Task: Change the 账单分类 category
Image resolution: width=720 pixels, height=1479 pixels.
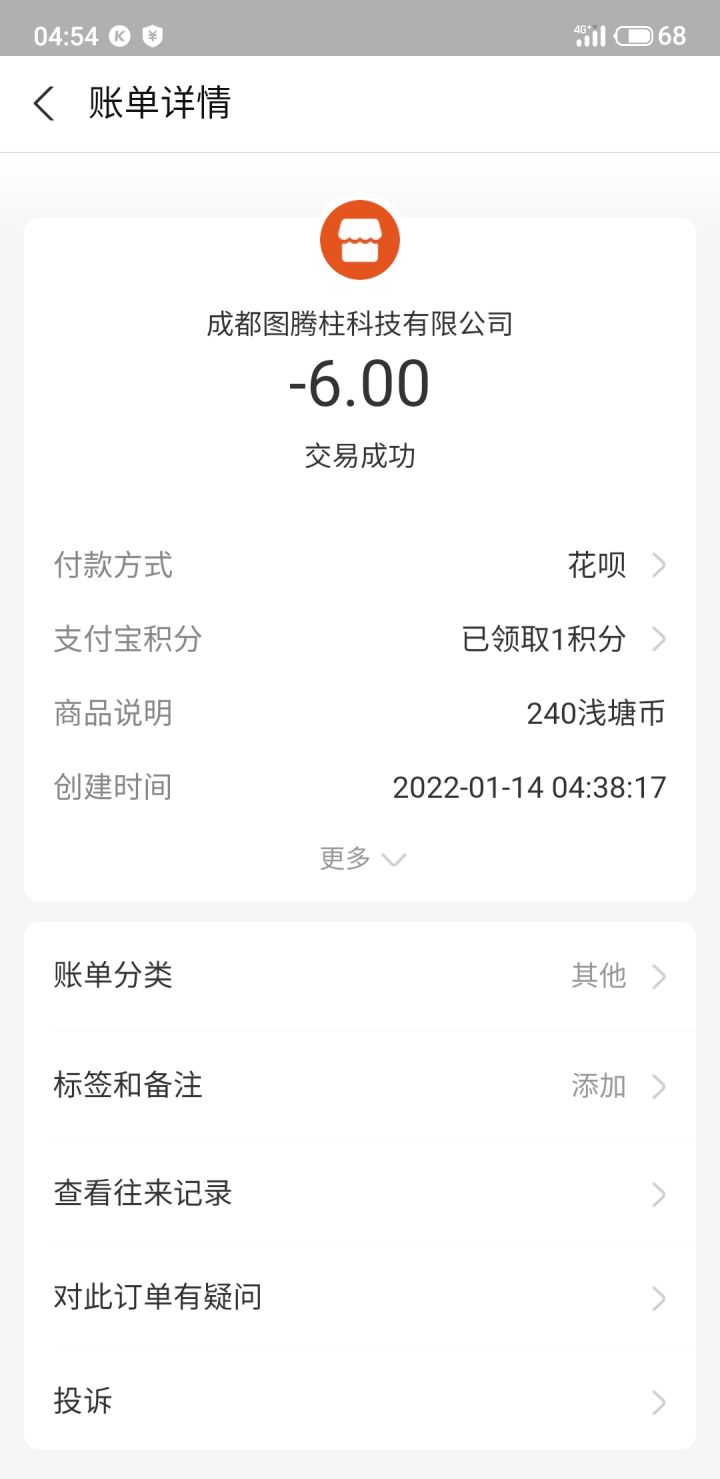Action: [x=360, y=976]
